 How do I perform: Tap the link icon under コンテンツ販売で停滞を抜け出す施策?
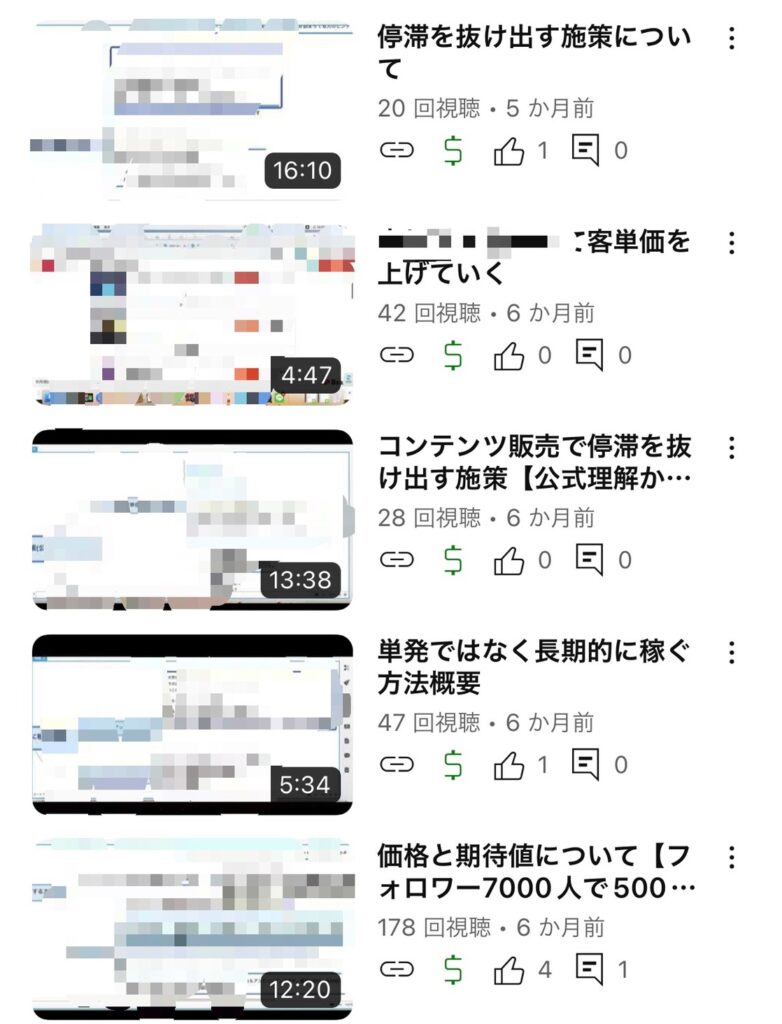pyautogui.click(x=397, y=560)
